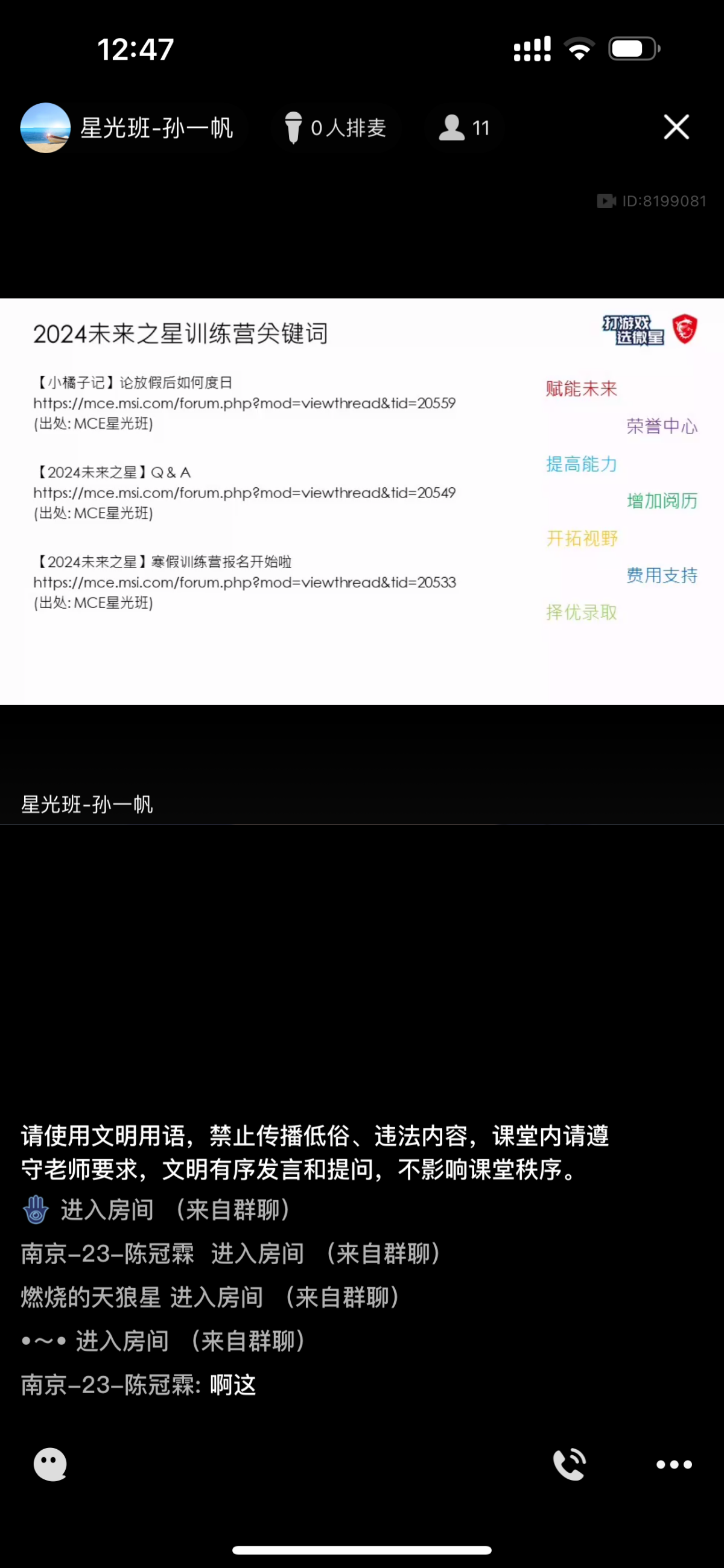Image resolution: width=724 pixels, height=1568 pixels.
Task: Open host 星光班-孙一帆 profile avatar
Action: 46,128
